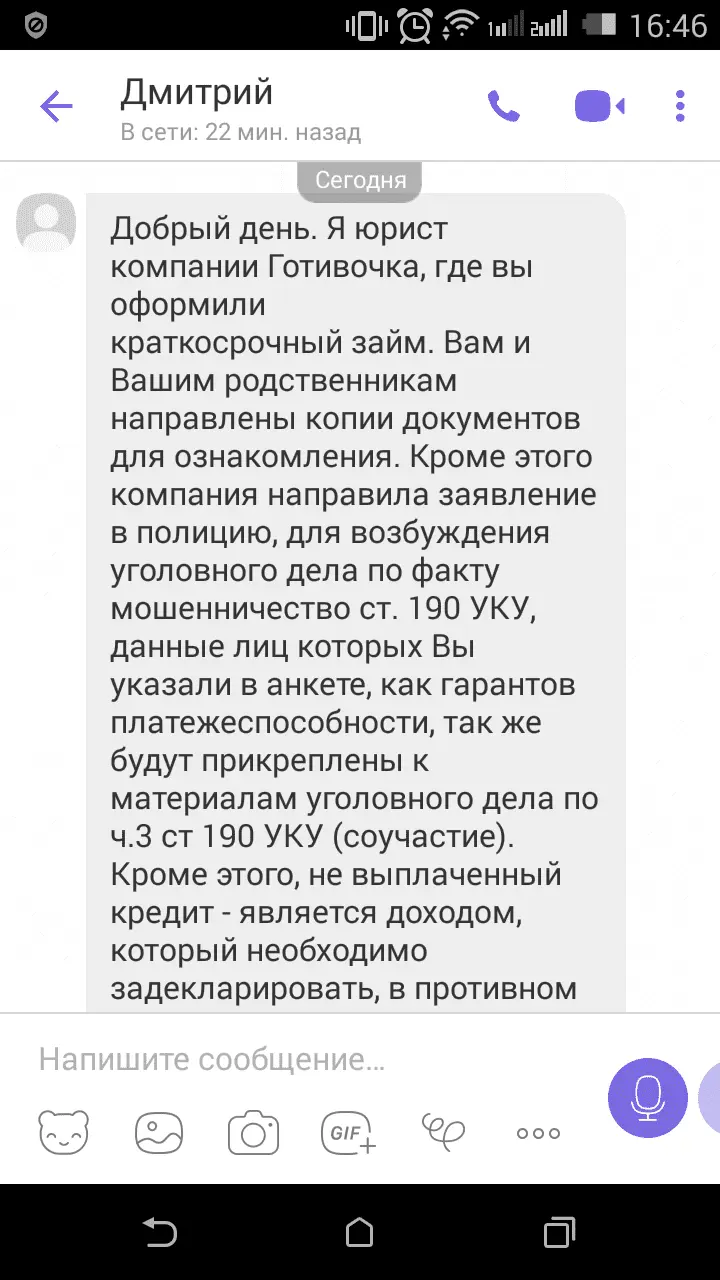Viewport: 720px width, 1280px height.
Task: Start a voice call with Дмитрий
Action: (503, 106)
